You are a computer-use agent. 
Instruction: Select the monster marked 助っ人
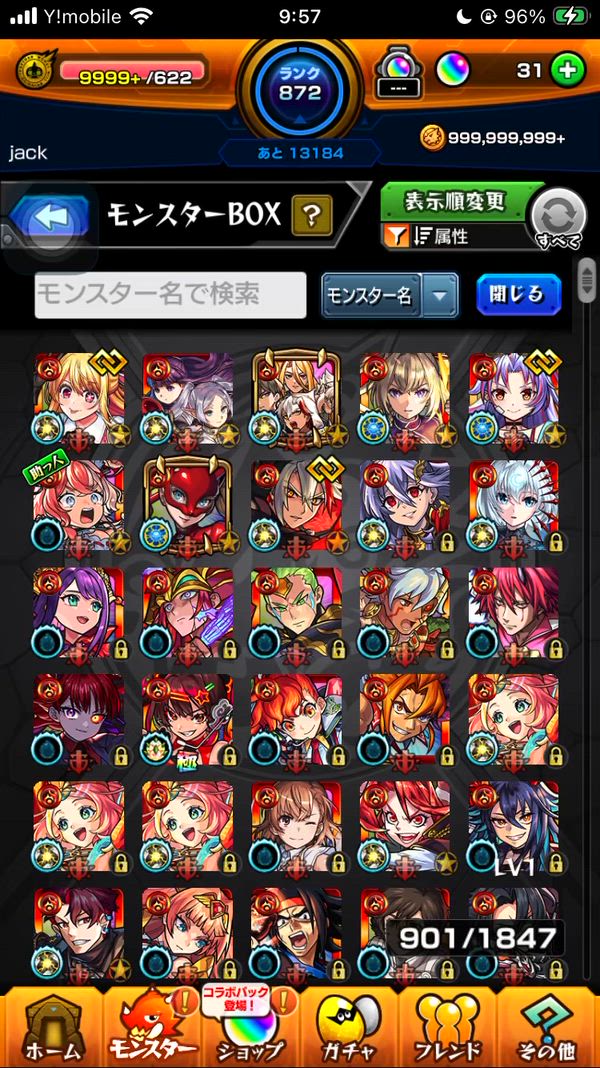click(79, 507)
